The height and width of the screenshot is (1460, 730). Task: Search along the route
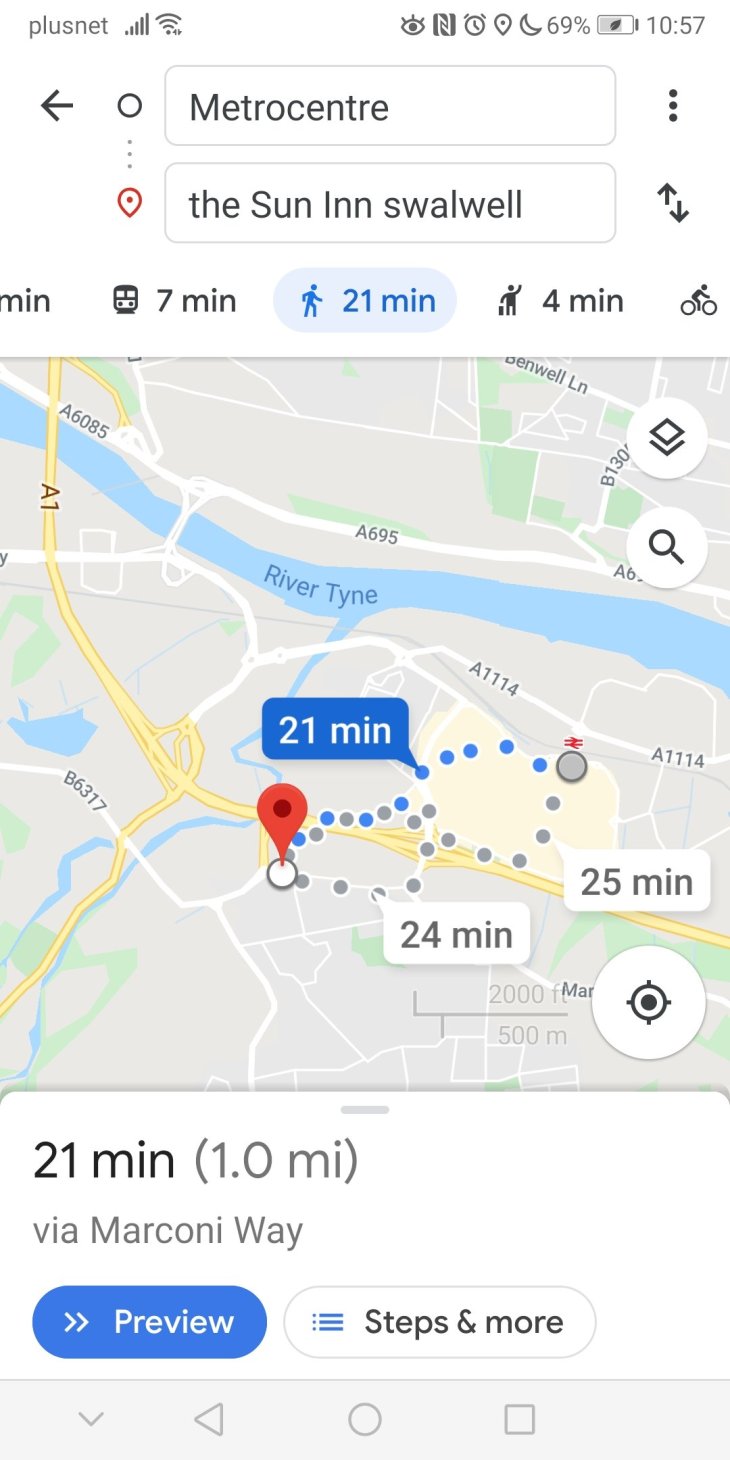[666, 547]
